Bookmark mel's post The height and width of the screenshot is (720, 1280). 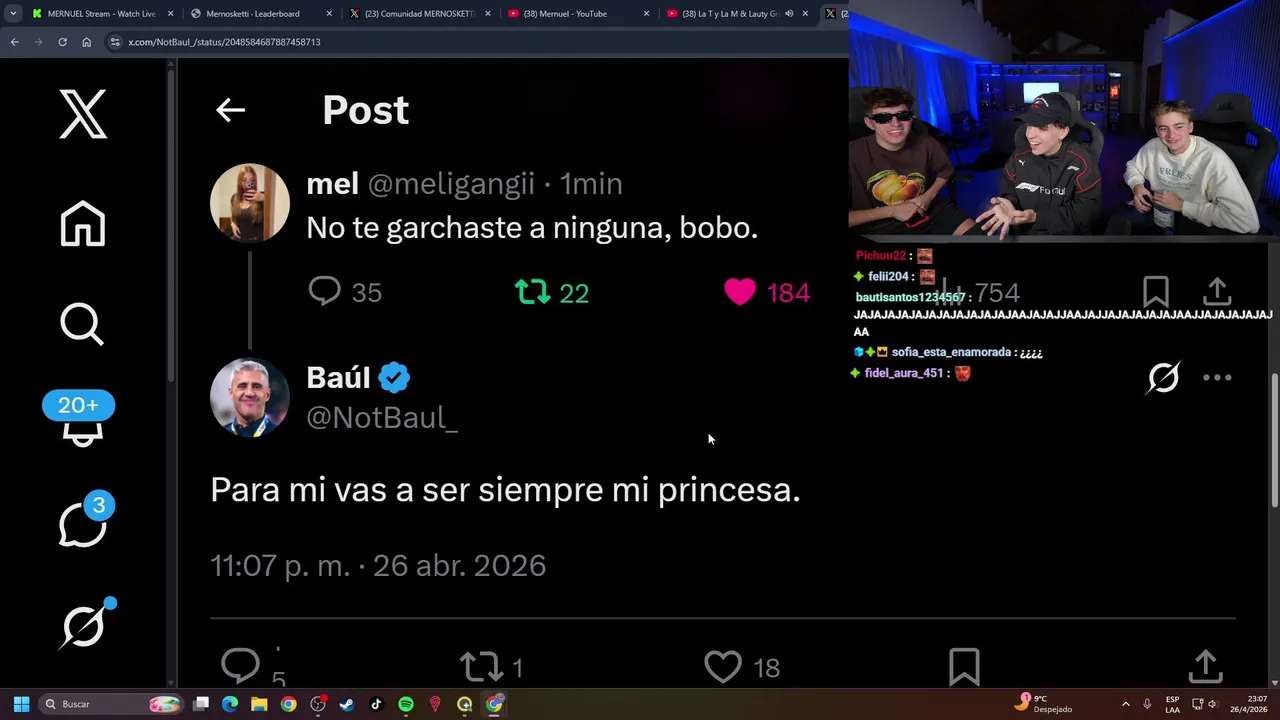point(1156,292)
